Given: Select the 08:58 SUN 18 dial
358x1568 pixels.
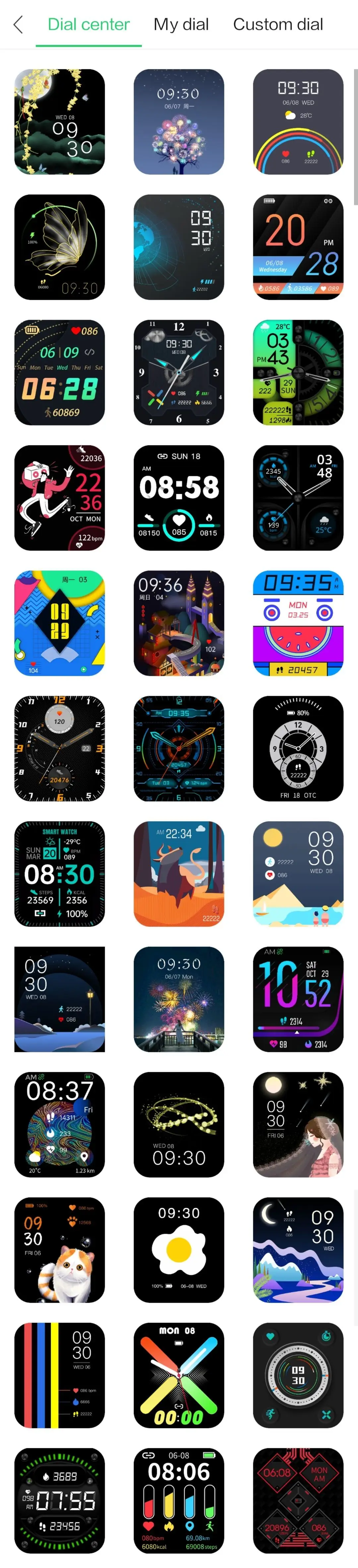Looking at the screenshot, I should pyautogui.click(x=179, y=498).
